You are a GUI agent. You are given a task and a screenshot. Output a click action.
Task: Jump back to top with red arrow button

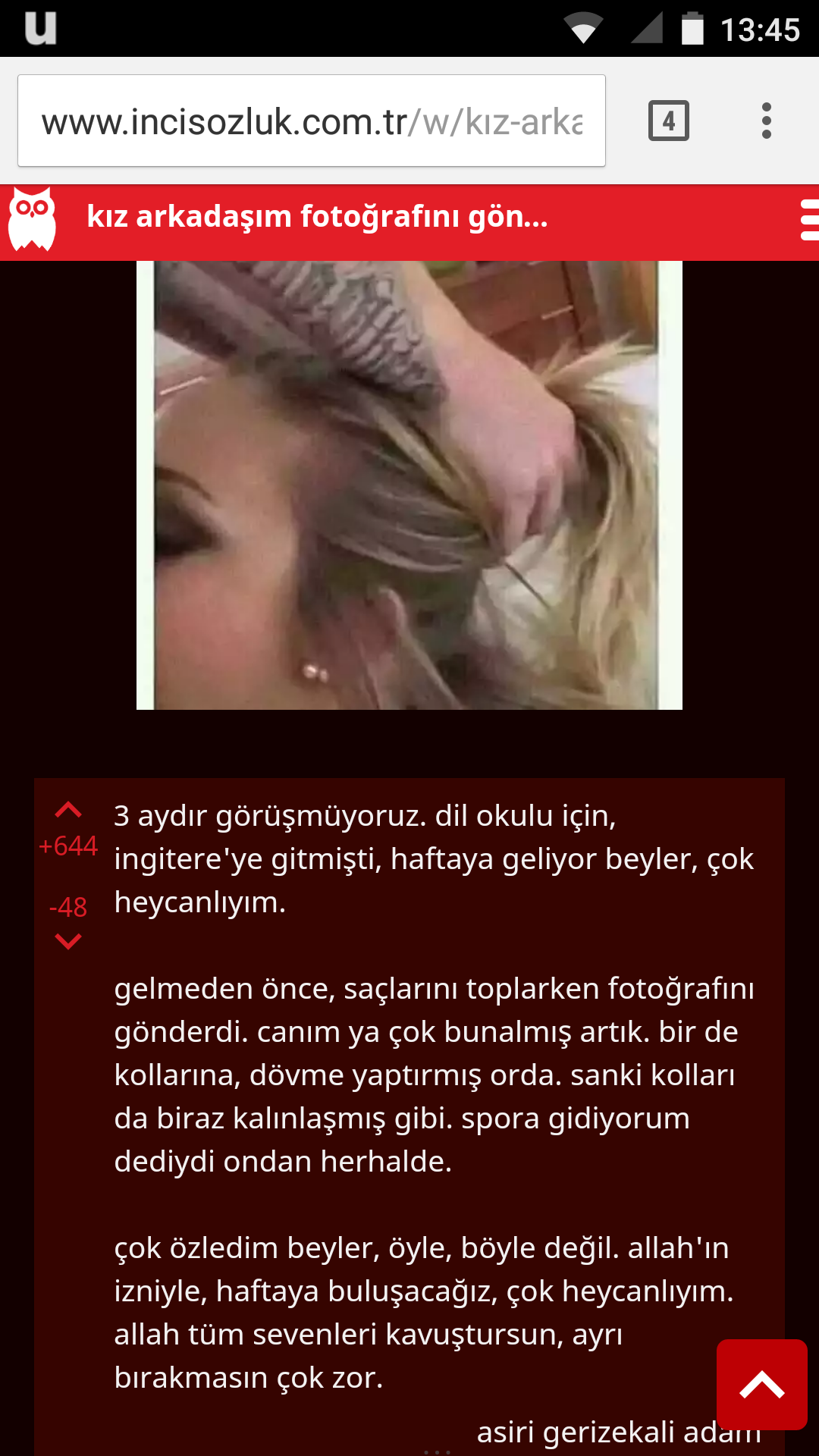[x=761, y=1385]
